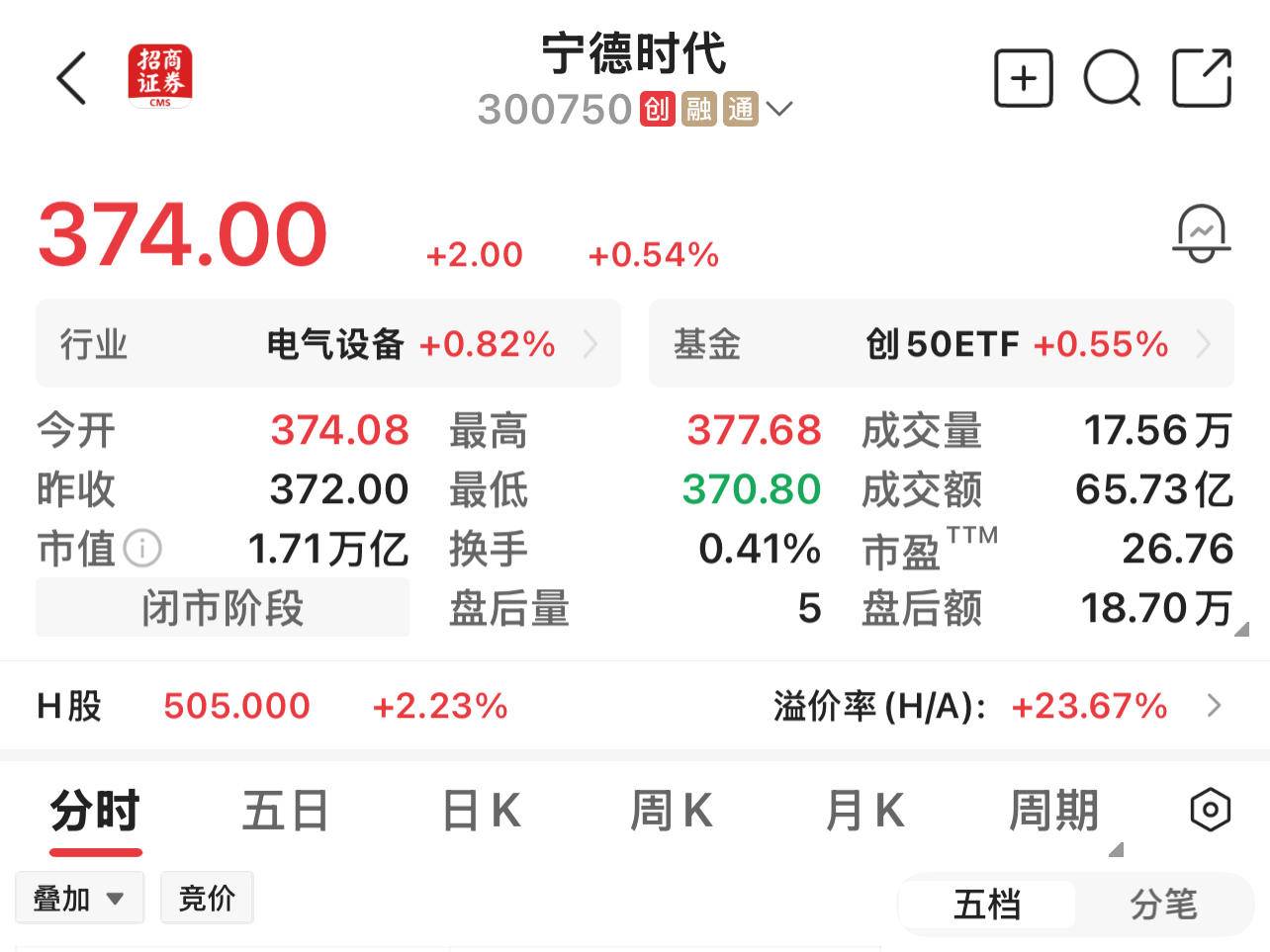Open the 叠加 overlay dropdown

coord(79,899)
